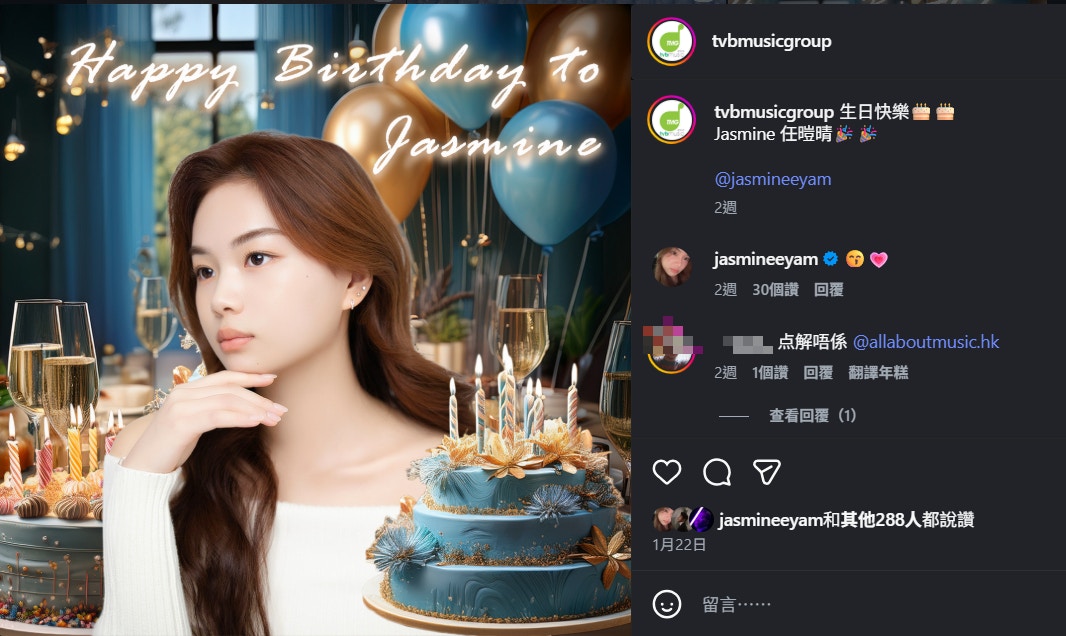Tap 翻譯年糕 to translate the comment
The height and width of the screenshot is (636, 1066).
point(878,372)
